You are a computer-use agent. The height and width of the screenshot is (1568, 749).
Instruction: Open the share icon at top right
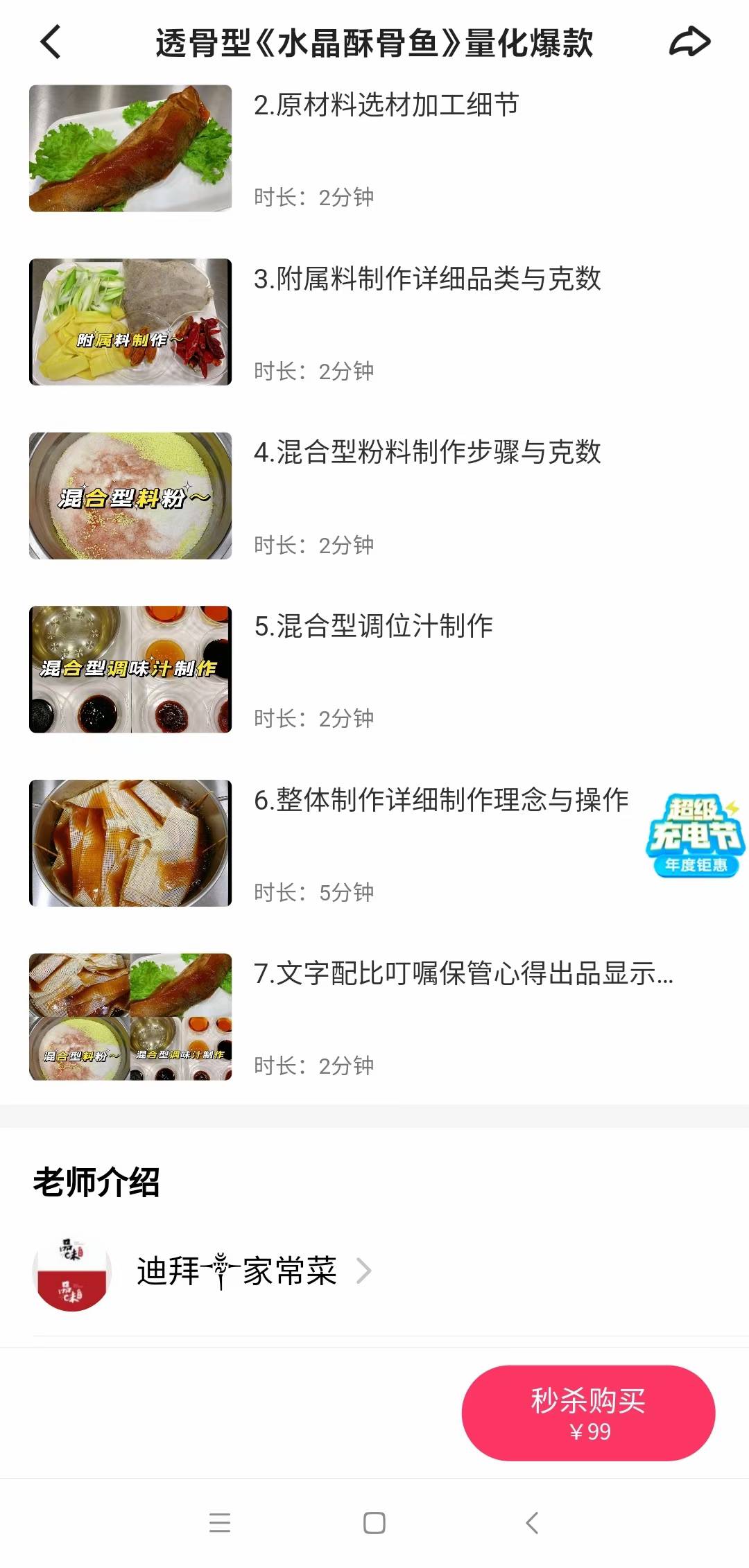[689, 42]
